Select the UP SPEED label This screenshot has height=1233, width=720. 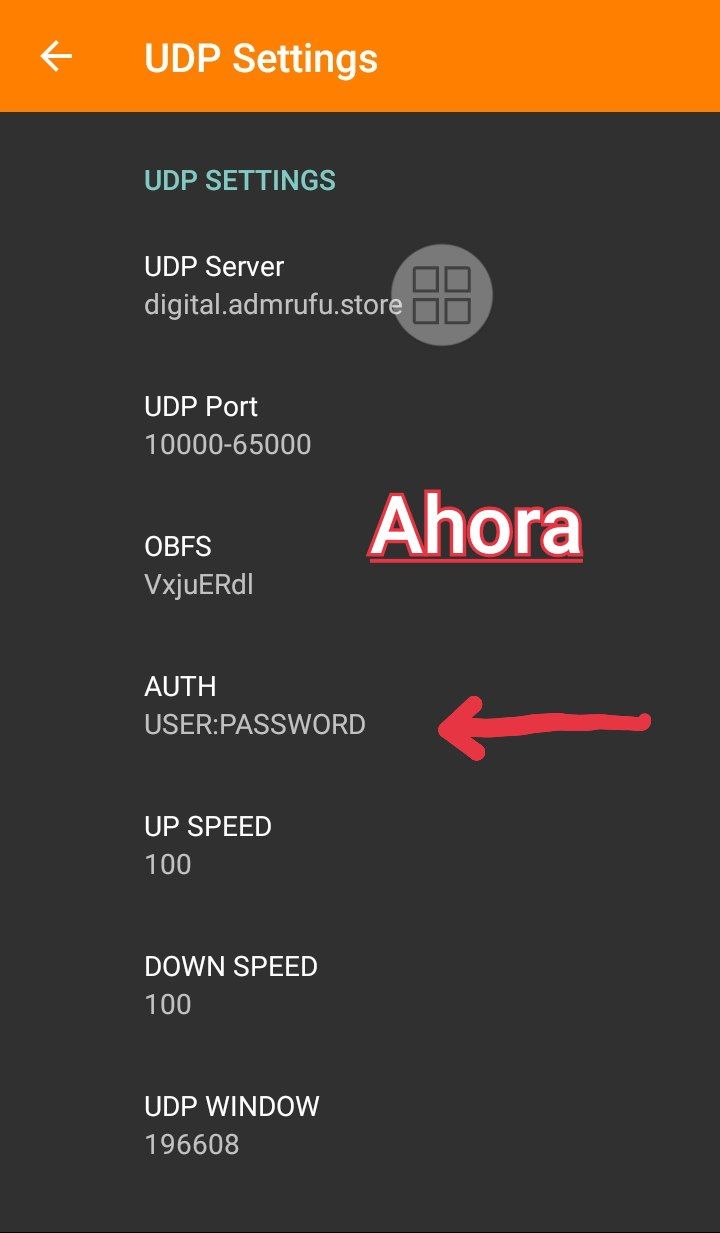point(208,826)
